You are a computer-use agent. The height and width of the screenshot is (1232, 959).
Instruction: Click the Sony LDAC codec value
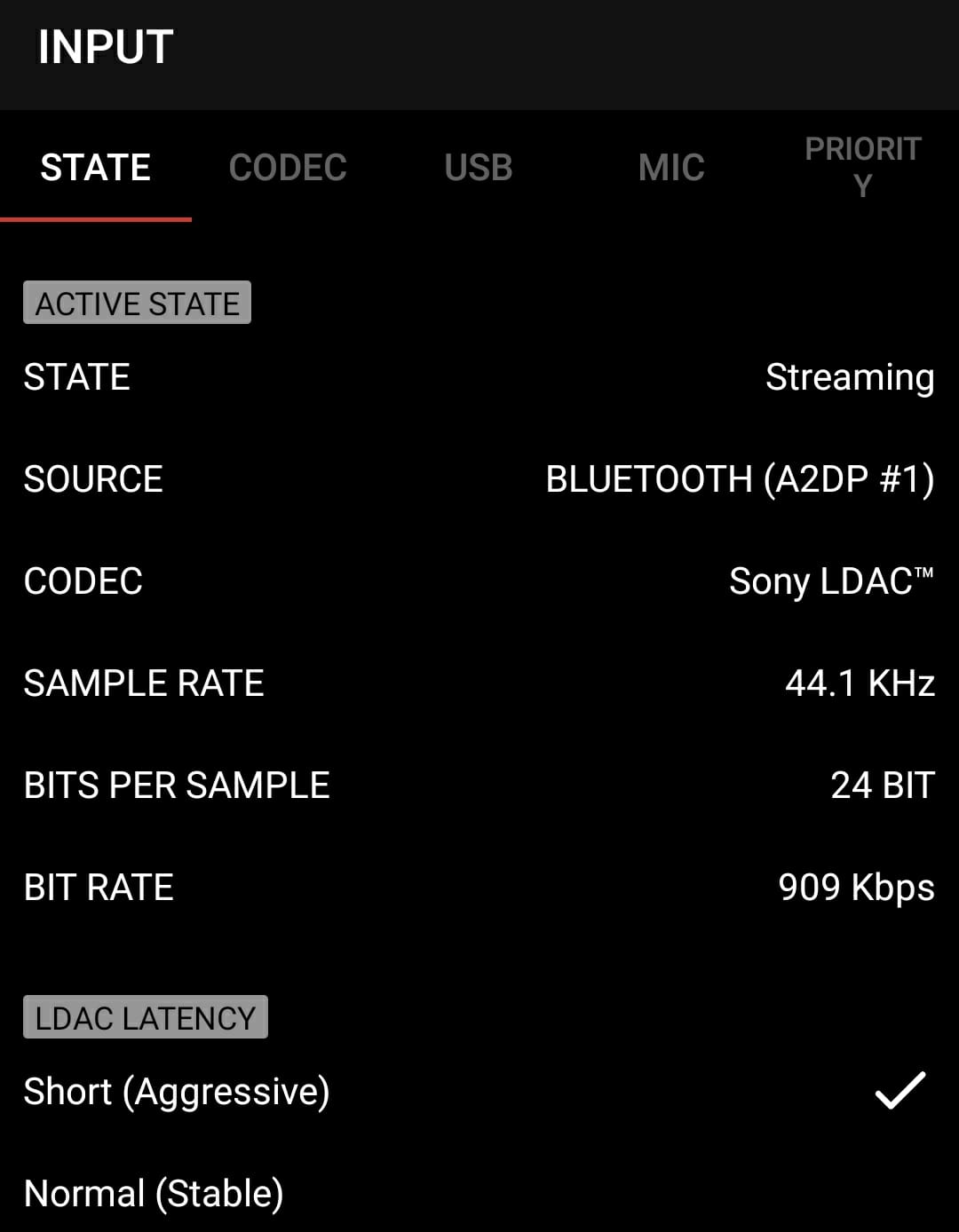[x=832, y=580]
